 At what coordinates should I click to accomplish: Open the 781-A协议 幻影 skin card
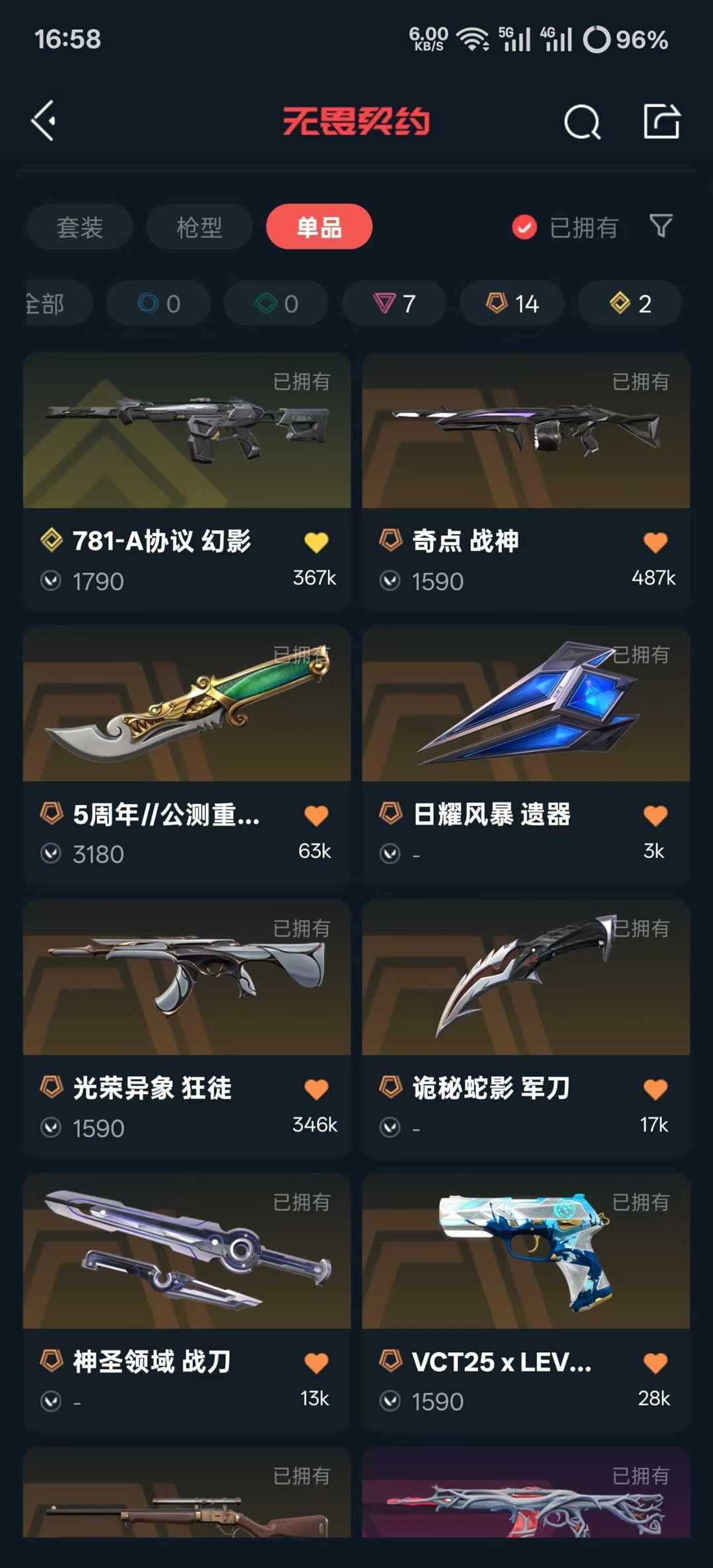coord(187,481)
